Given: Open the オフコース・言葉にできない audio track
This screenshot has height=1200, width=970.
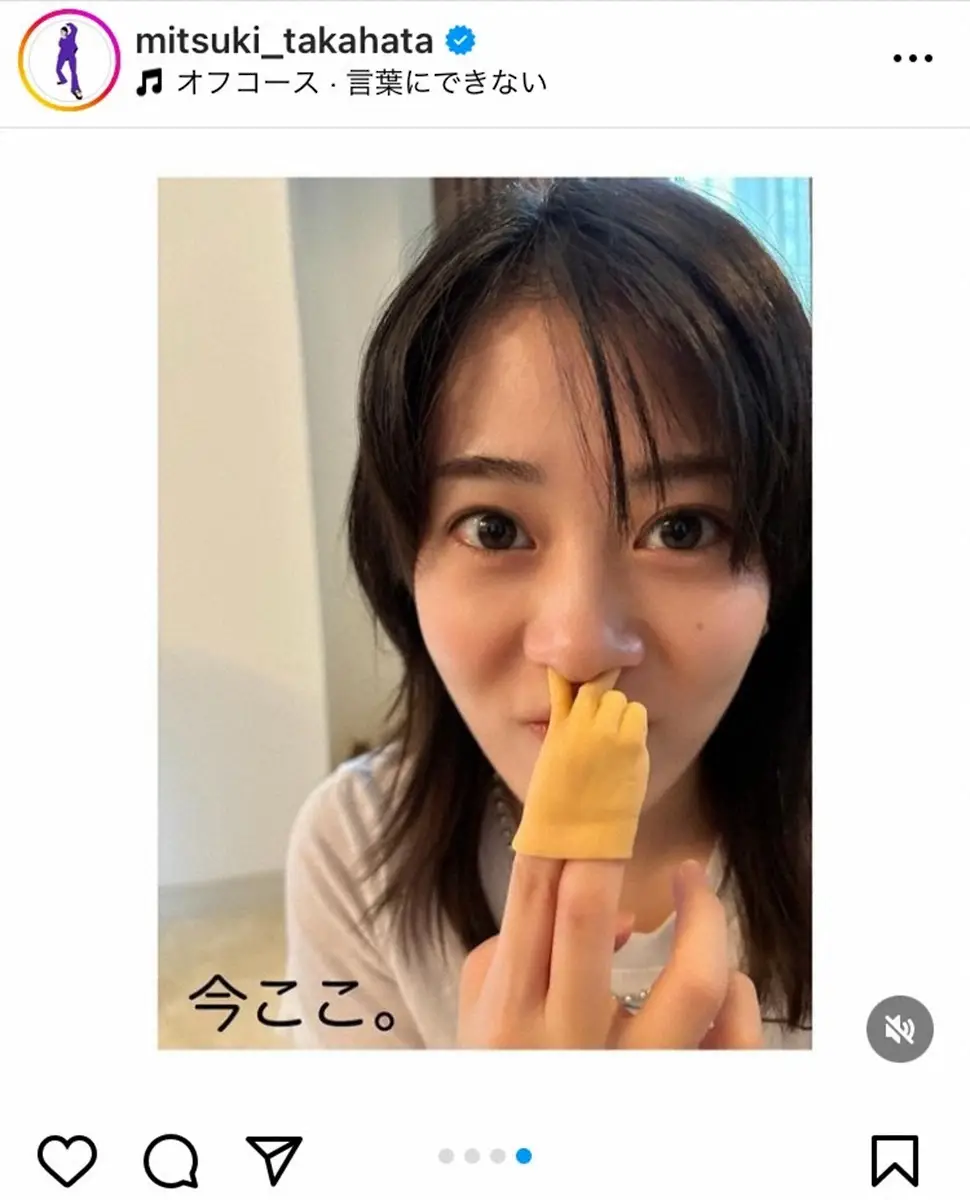Looking at the screenshot, I should [360, 82].
